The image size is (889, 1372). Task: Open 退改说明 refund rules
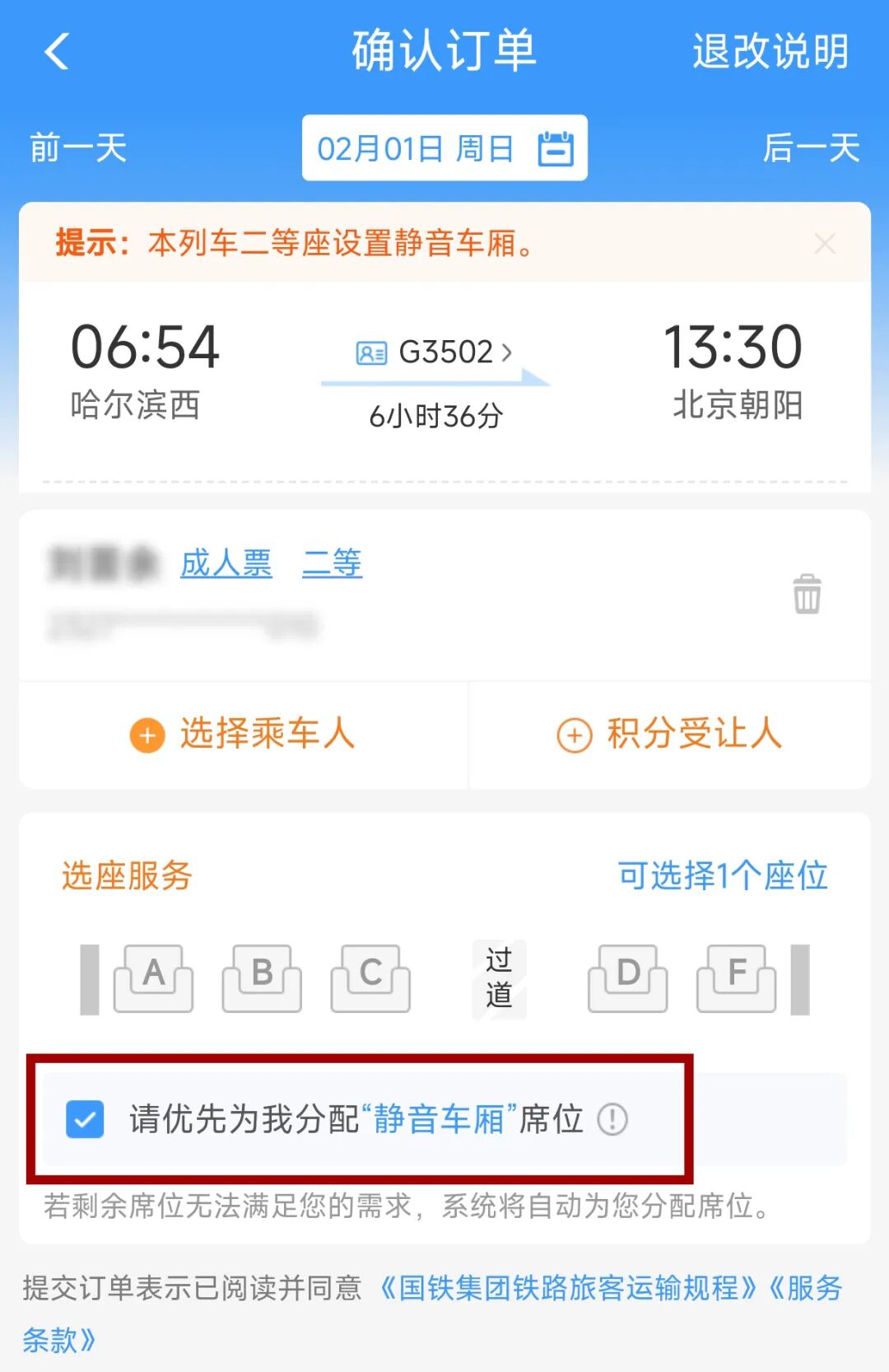[x=770, y=52]
